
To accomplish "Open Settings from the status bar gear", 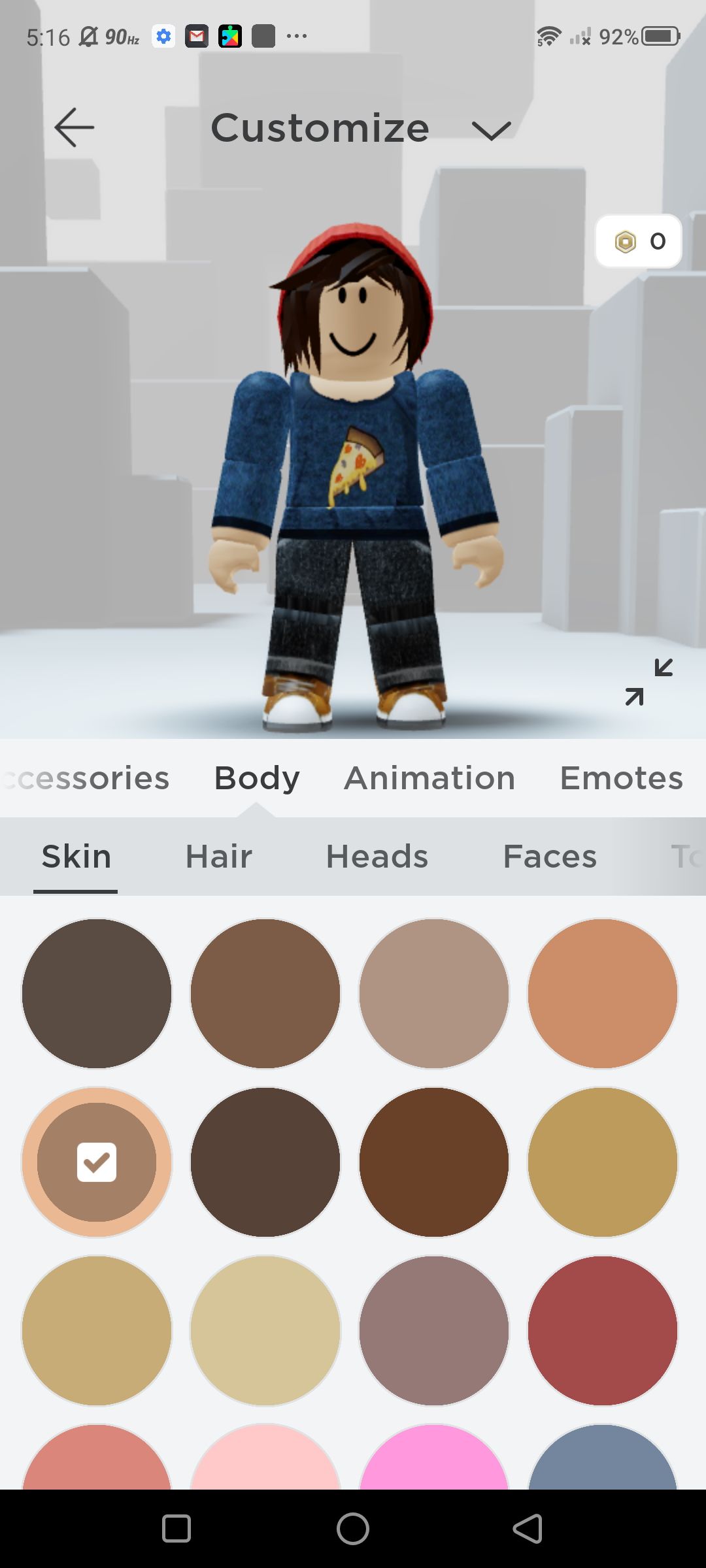I will [x=163, y=36].
